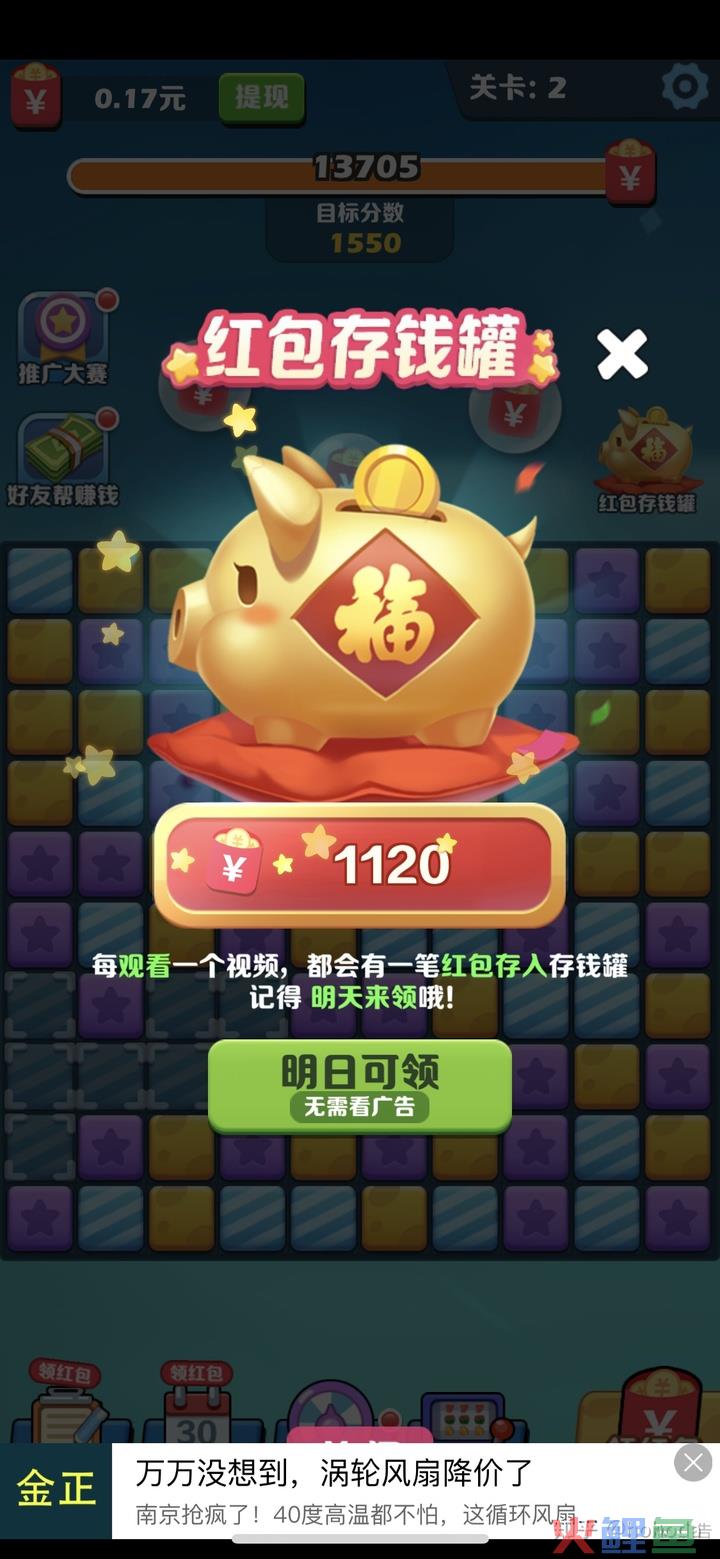Open 好友帮赚钱 friends earn money
The width and height of the screenshot is (720, 1559).
pos(63,460)
